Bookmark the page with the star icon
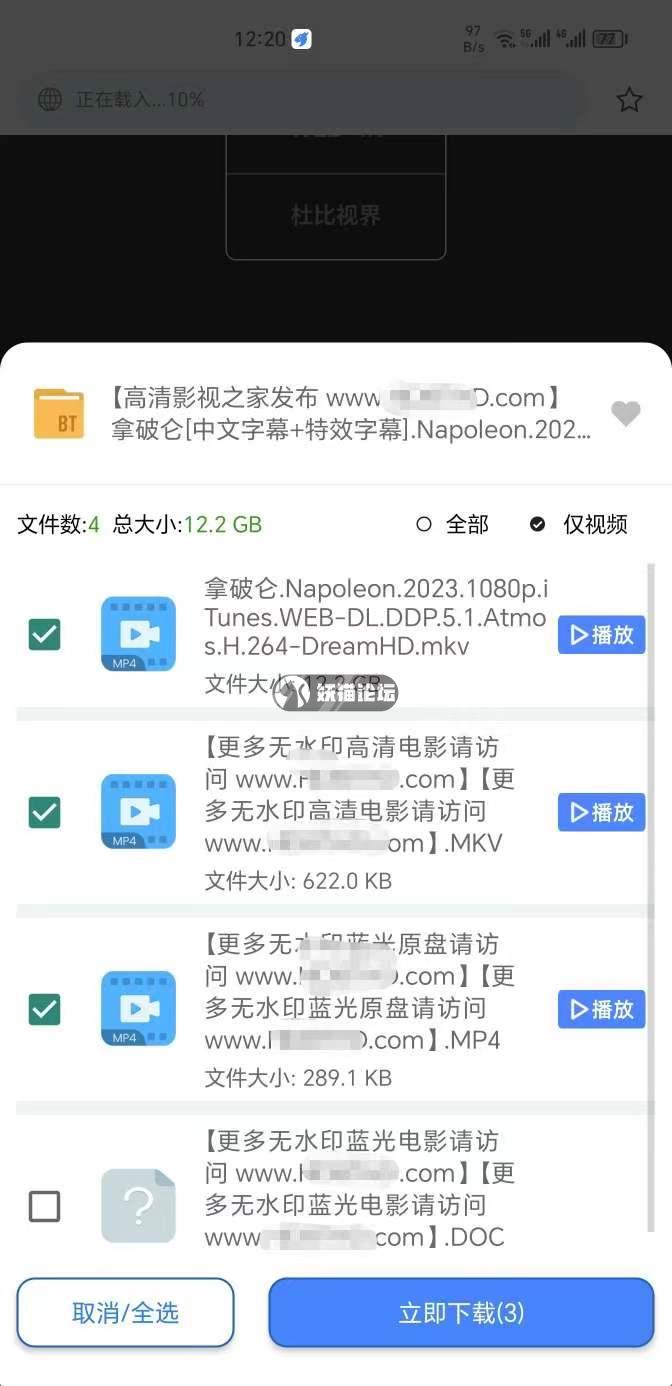Screen dimensions: 672x1386 pos(628,99)
